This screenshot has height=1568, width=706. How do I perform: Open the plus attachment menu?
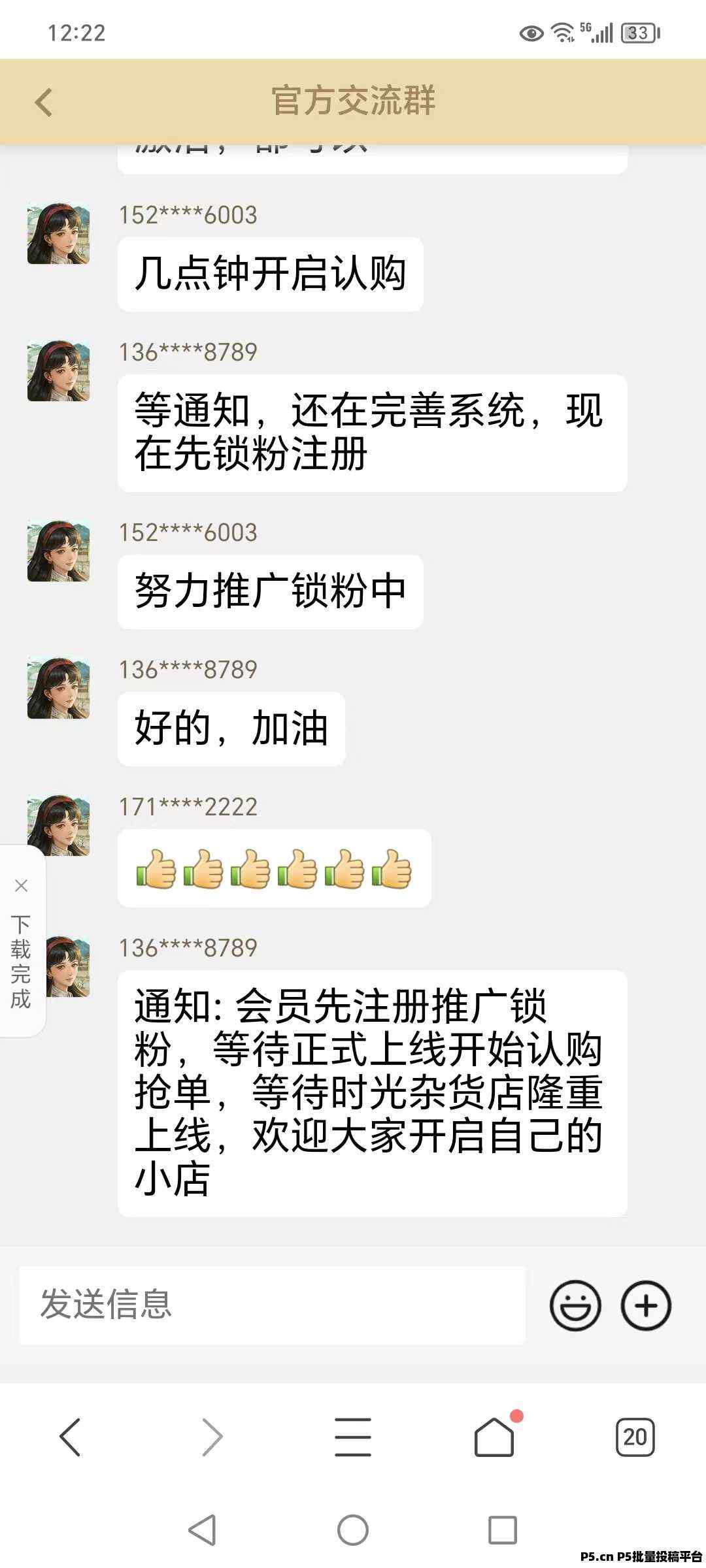click(646, 1305)
